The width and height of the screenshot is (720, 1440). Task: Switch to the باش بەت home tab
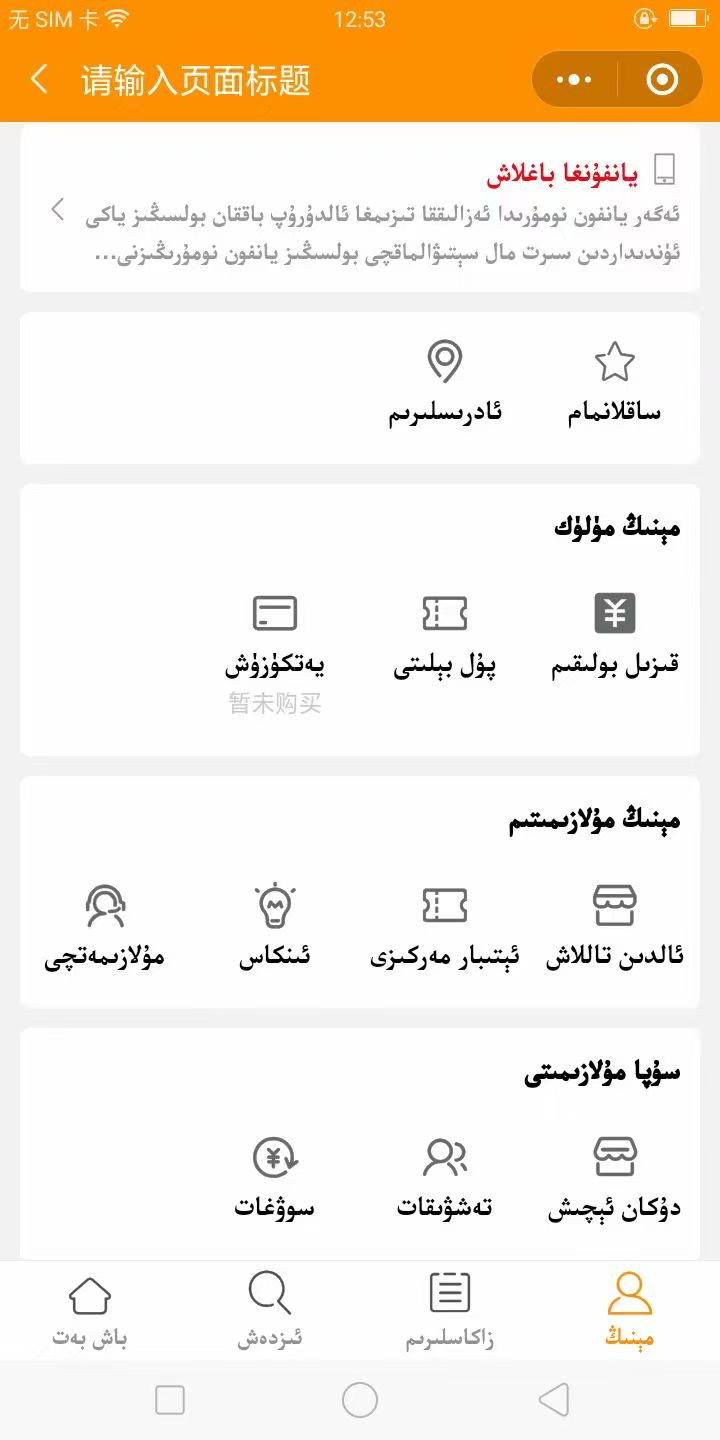click(90, 1310)
